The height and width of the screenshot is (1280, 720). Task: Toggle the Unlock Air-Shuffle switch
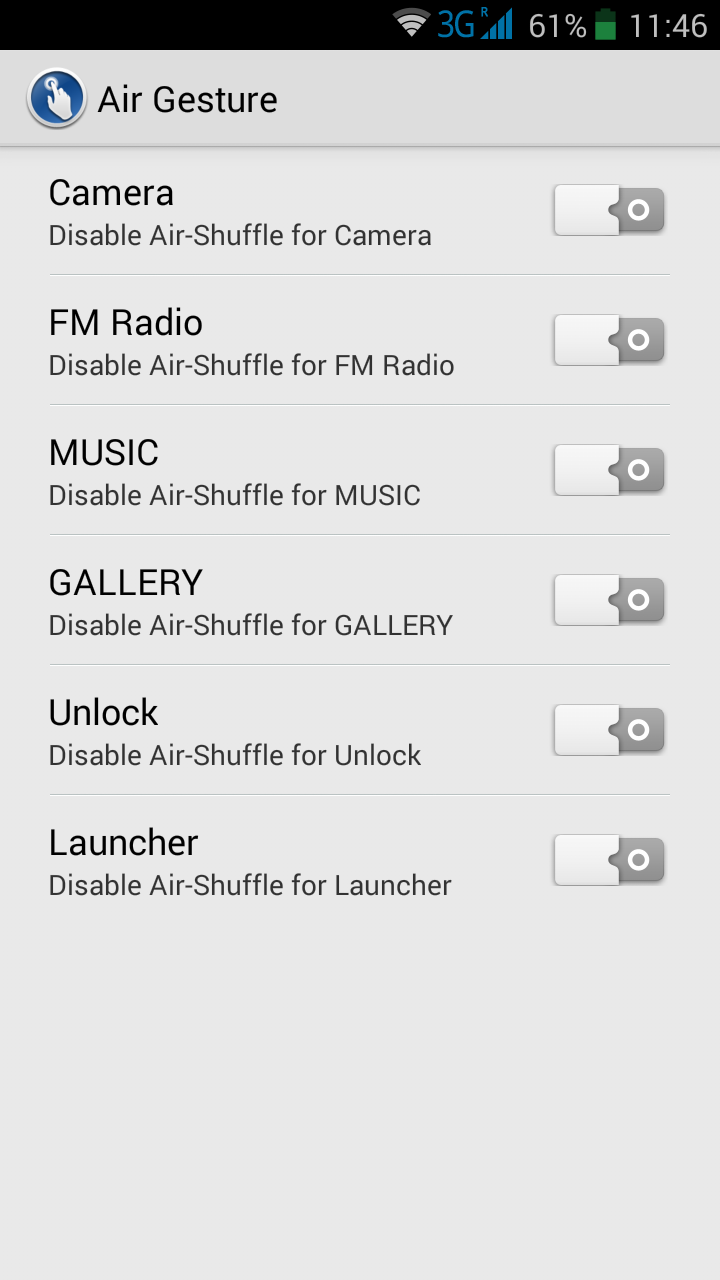tap(609, 730)
